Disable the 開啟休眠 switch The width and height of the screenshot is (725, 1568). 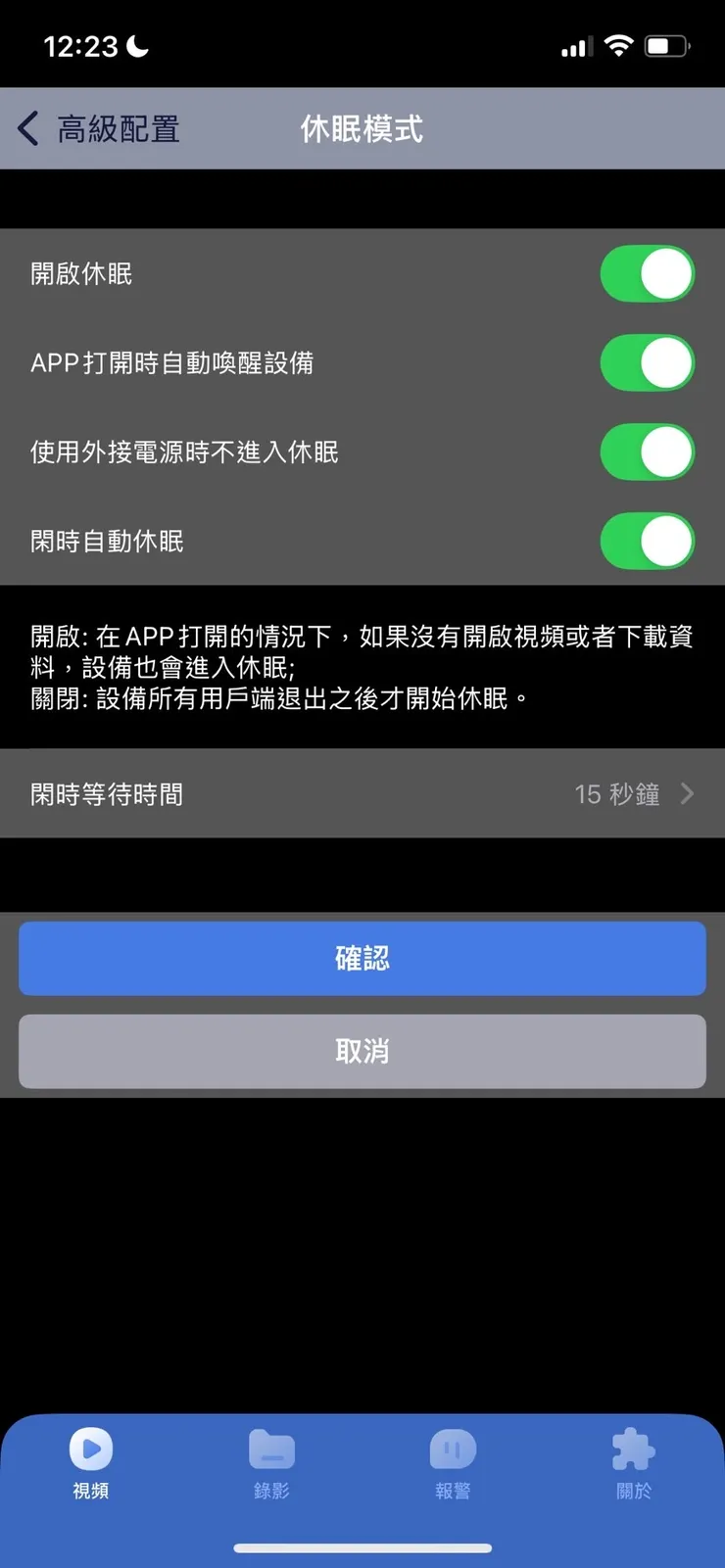tap(647, 274)
